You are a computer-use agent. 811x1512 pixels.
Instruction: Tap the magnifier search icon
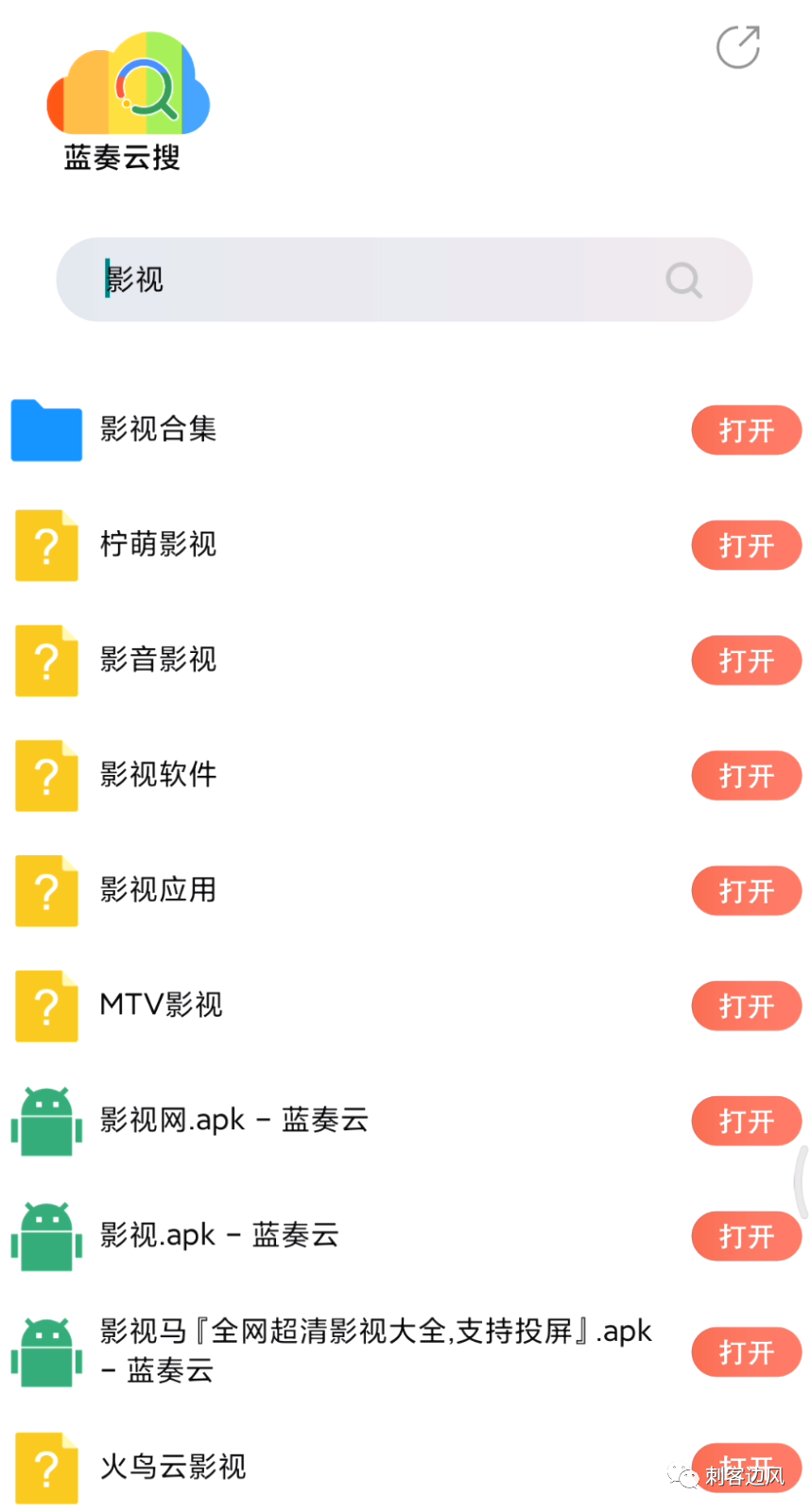(x=683, y=280)
